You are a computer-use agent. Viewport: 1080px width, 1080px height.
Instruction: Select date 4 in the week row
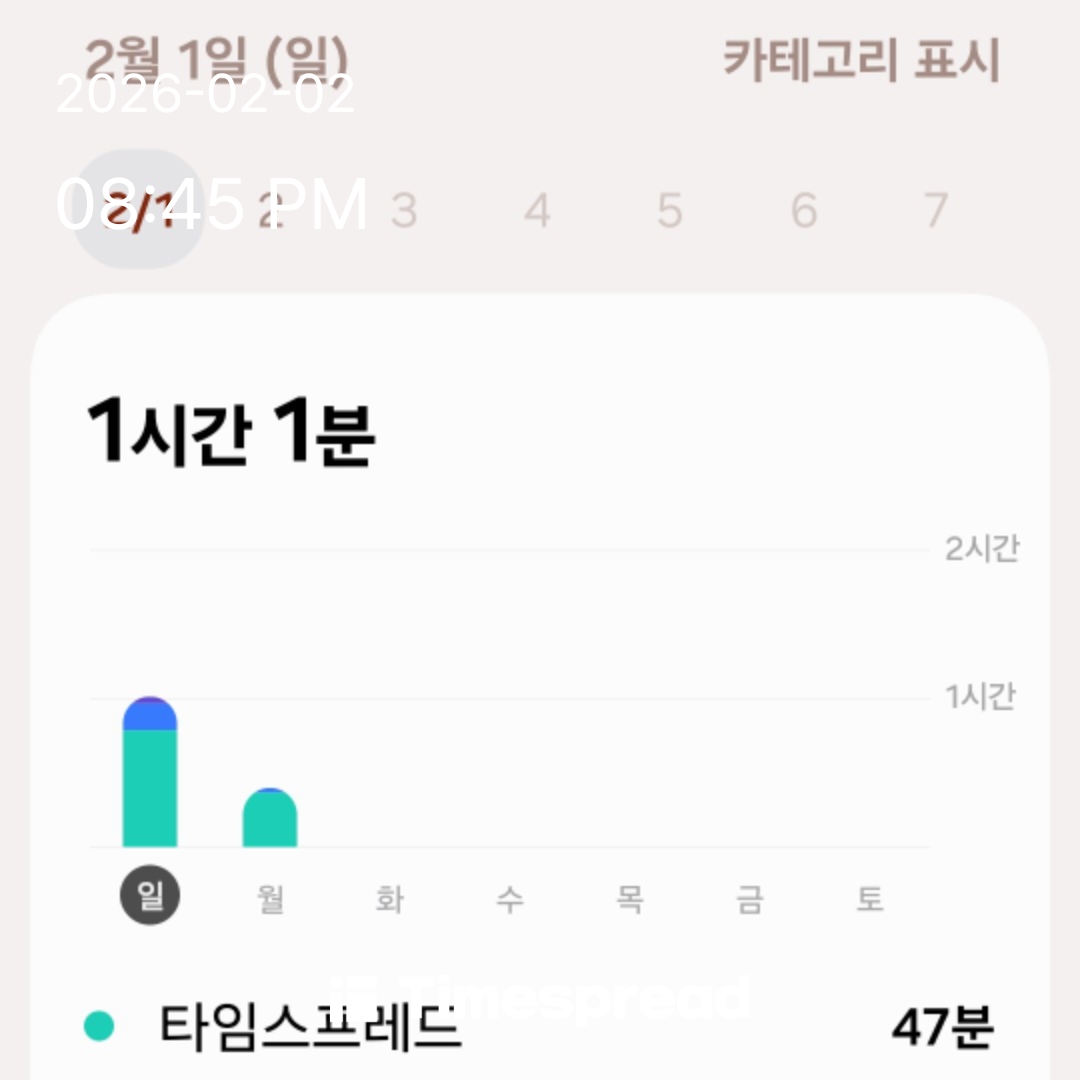pyautogui.click(x=537, y=211)
